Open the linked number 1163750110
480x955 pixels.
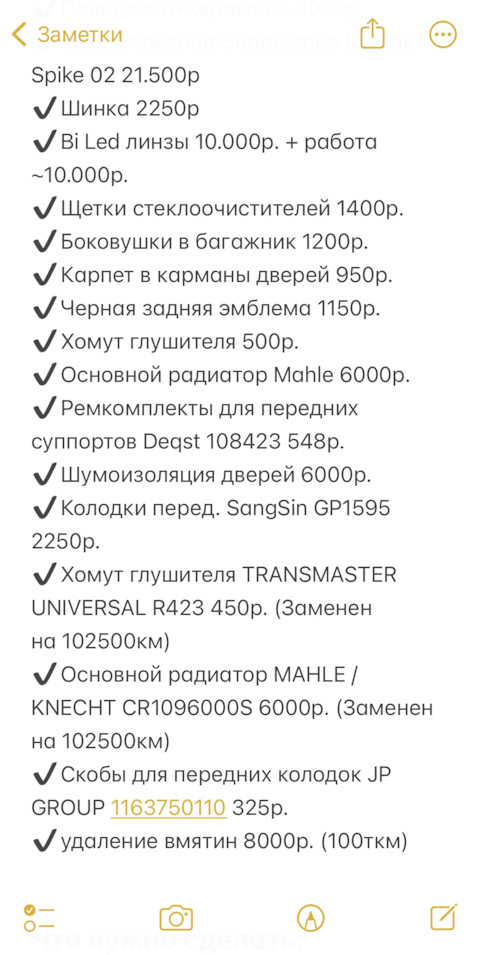(x=169, y=808)
